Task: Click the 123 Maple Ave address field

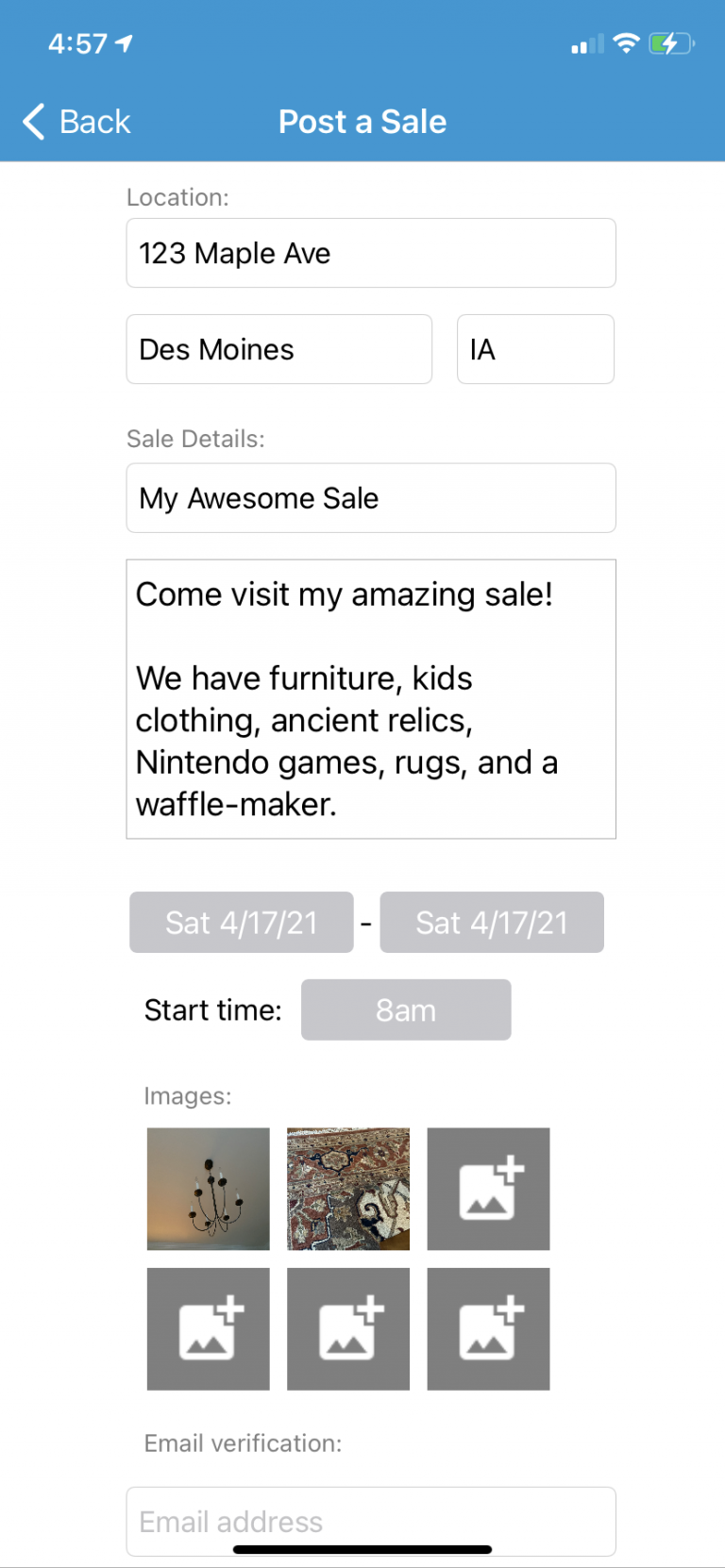Action: click(x=371, y=253)
